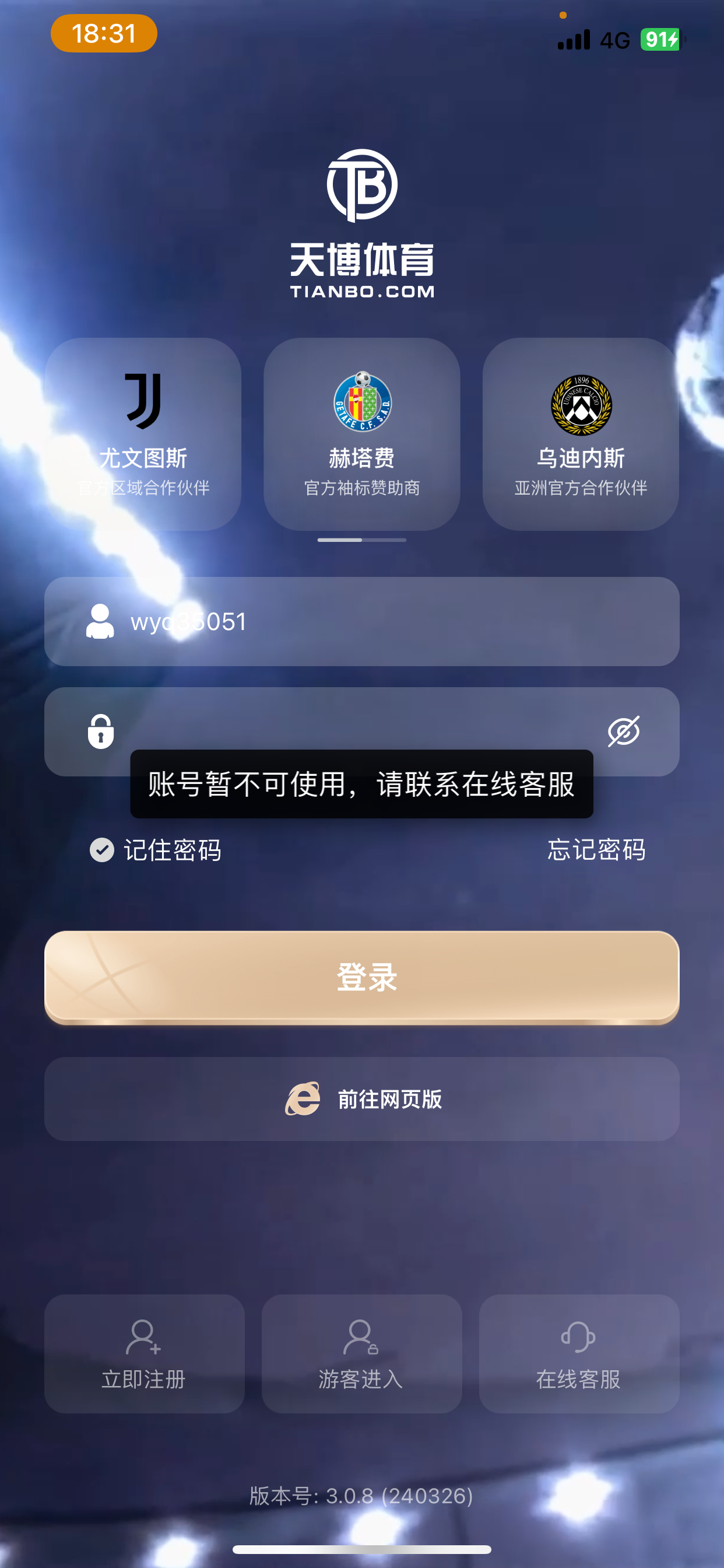Show password with the eye toggle
724x1568 pixels.
pyautogui.click(x=625, y=732)
